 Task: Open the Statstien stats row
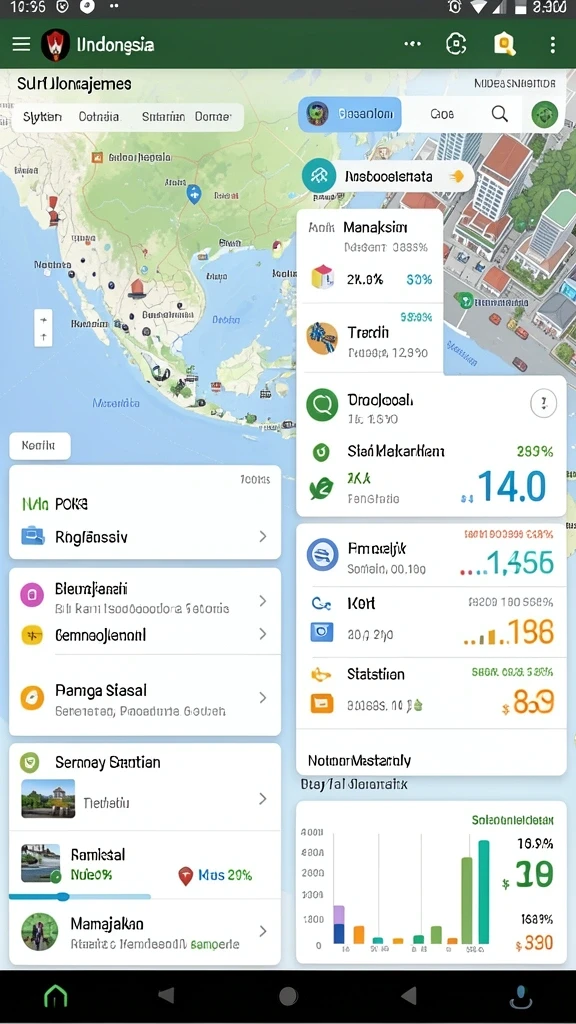click(431, 689)
